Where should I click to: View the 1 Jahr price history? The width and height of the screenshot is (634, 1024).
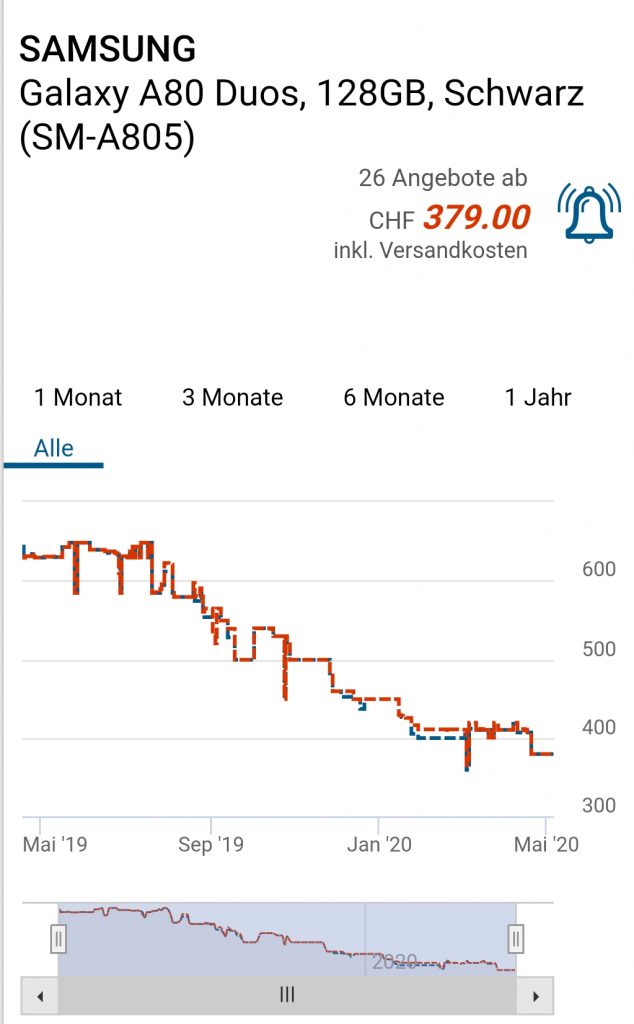click(538, 397)
